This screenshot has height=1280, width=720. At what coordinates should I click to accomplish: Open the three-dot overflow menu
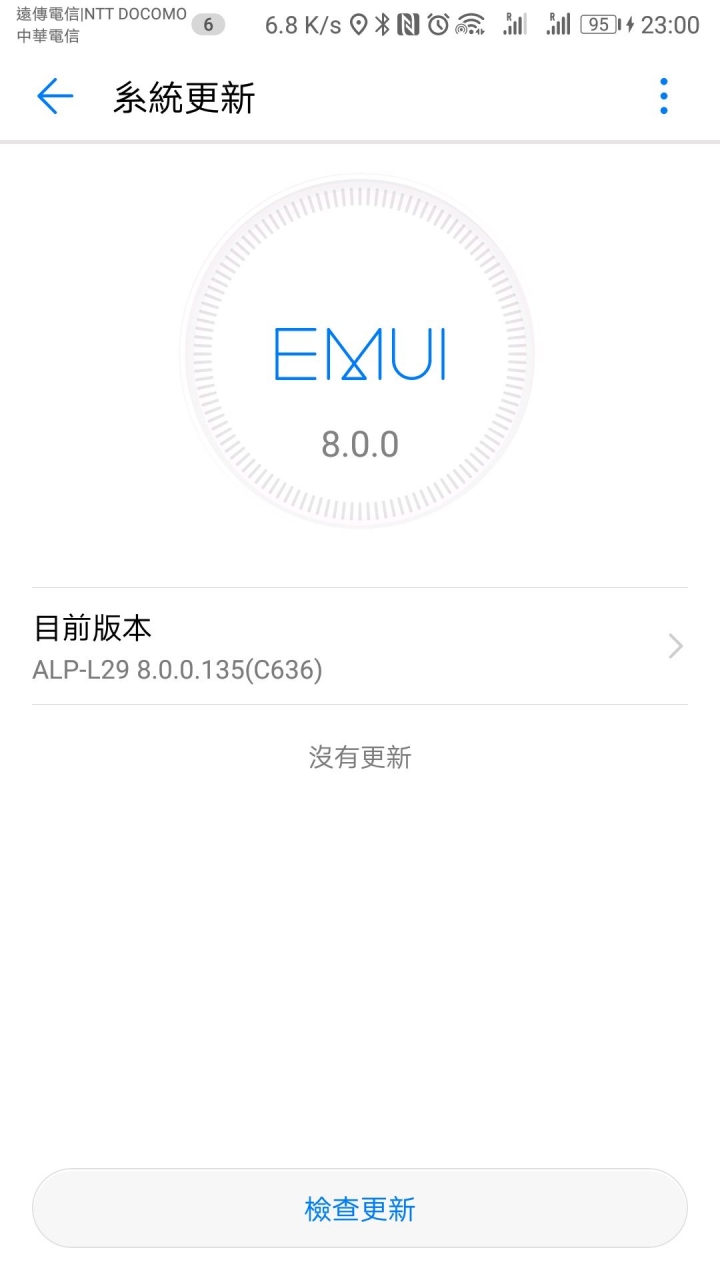663,97
